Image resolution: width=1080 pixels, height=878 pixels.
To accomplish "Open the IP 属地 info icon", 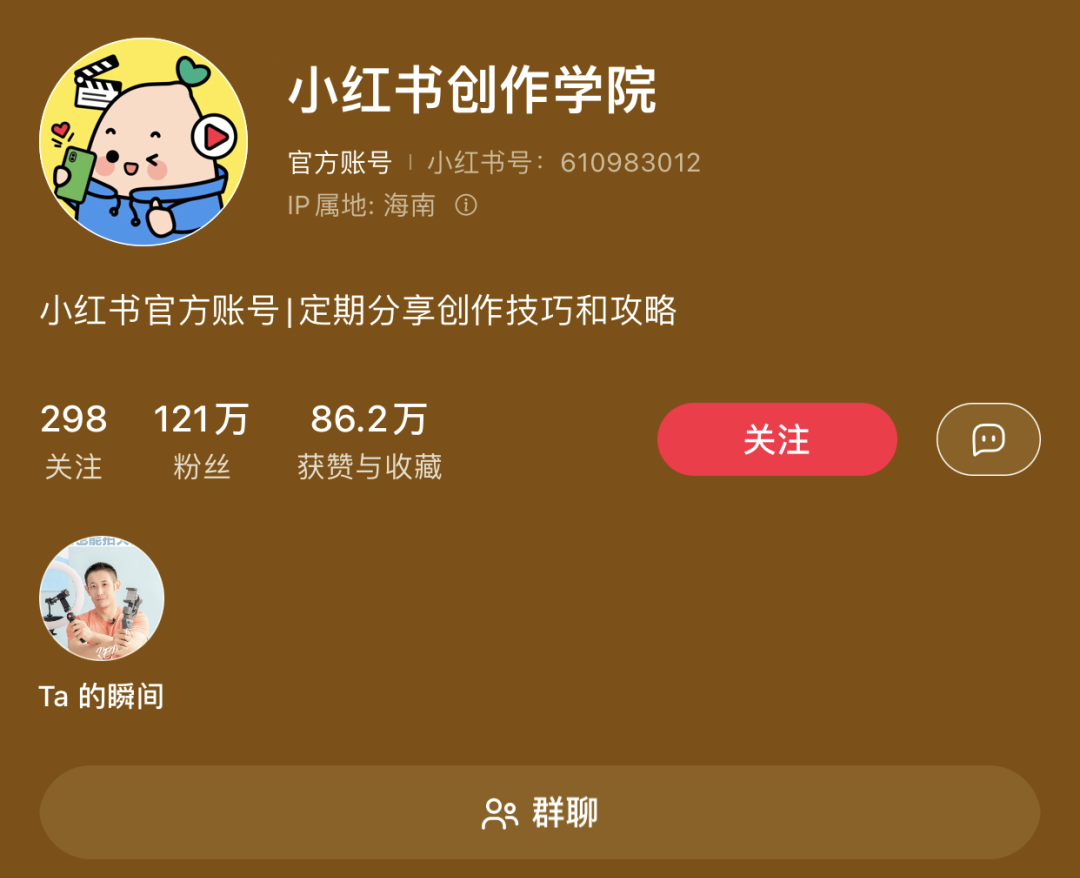I will click(x=466, y=205).
